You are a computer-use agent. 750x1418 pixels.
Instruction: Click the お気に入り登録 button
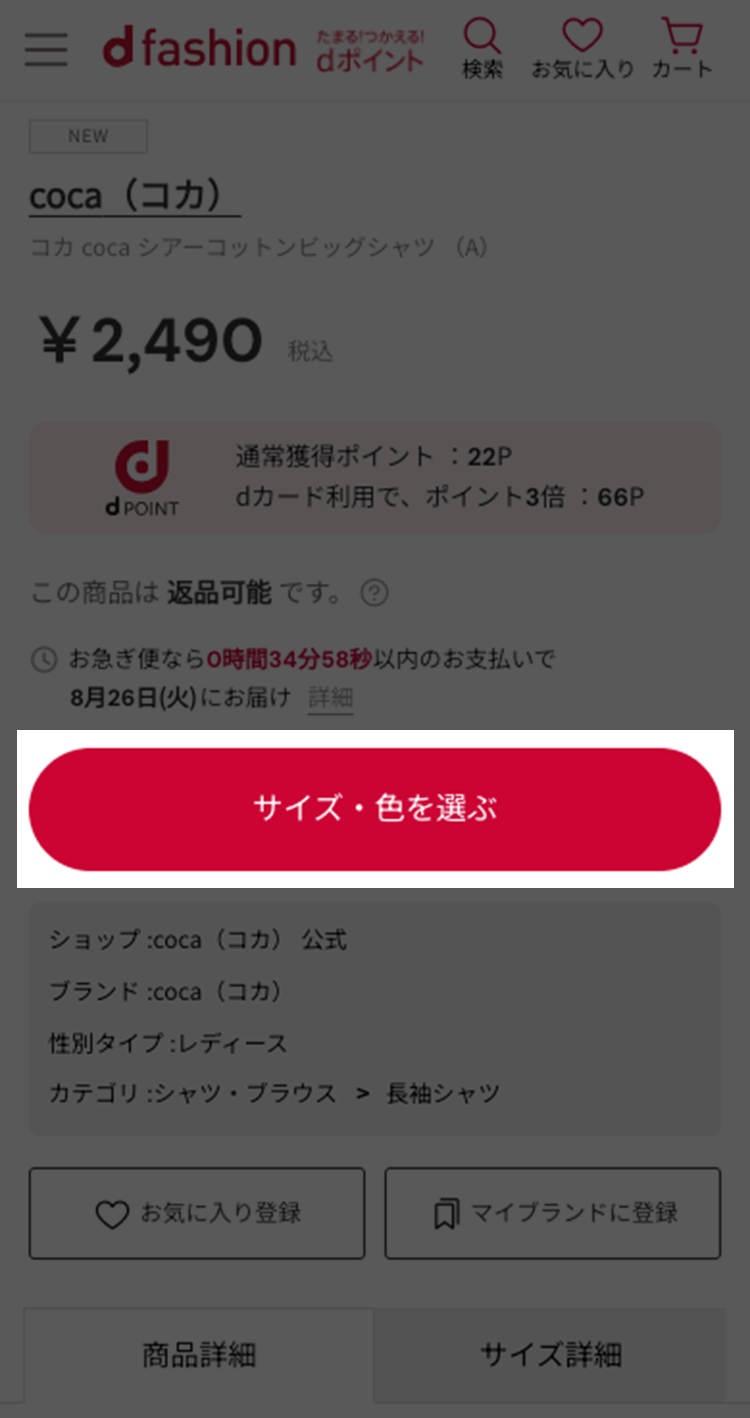tap(196, 1212)
